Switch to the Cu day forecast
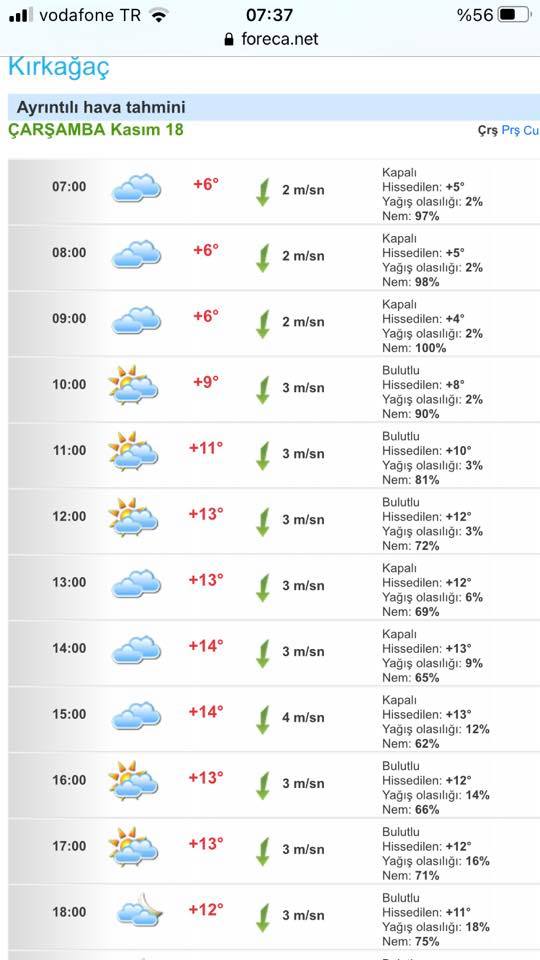This screenshot has width=540, height=960. coord(531,131)
